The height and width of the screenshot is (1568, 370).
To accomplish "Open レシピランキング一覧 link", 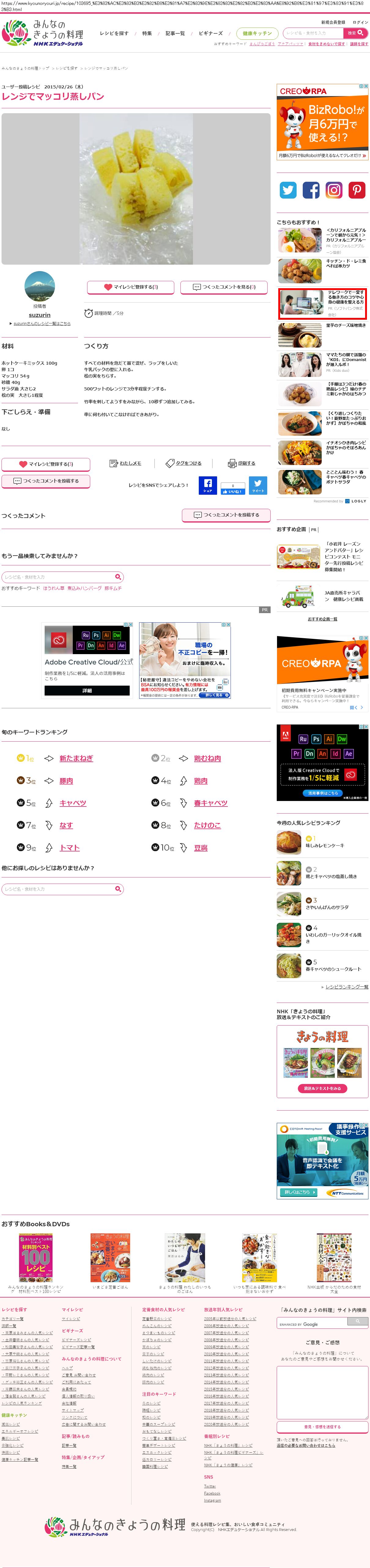I will (x=346, y=987).
